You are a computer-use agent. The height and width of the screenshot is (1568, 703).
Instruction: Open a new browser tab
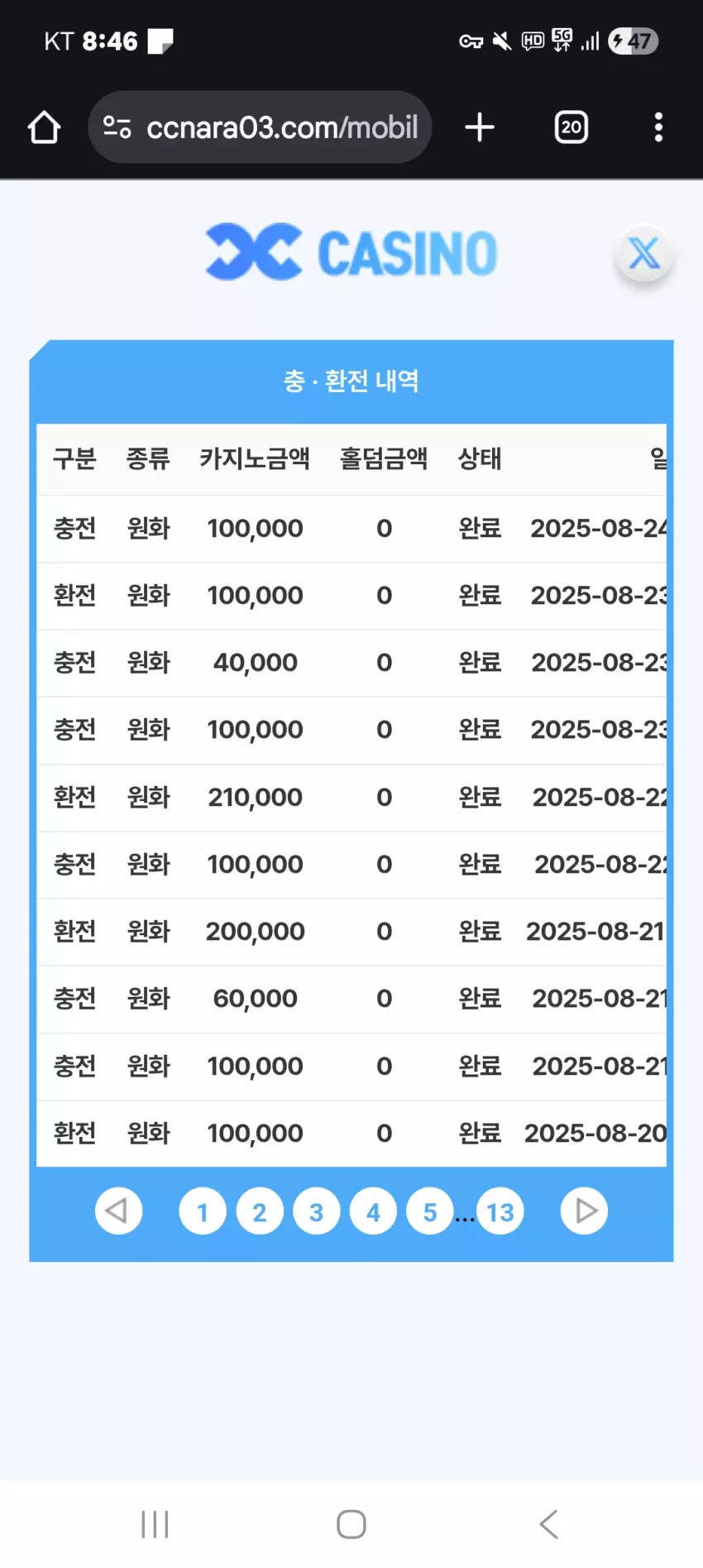point(480,127)
